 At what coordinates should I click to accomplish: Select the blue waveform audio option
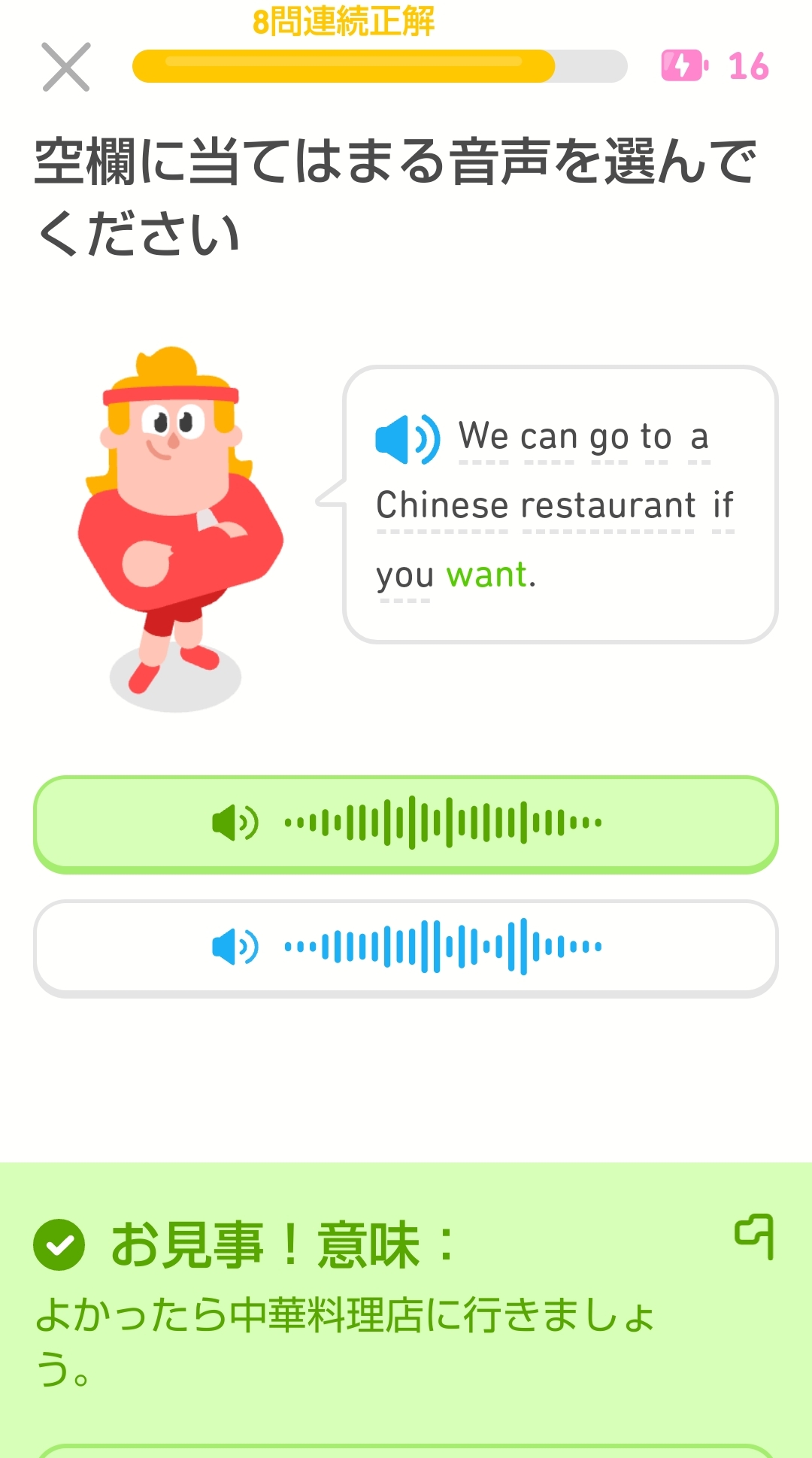tap(405, 947)
